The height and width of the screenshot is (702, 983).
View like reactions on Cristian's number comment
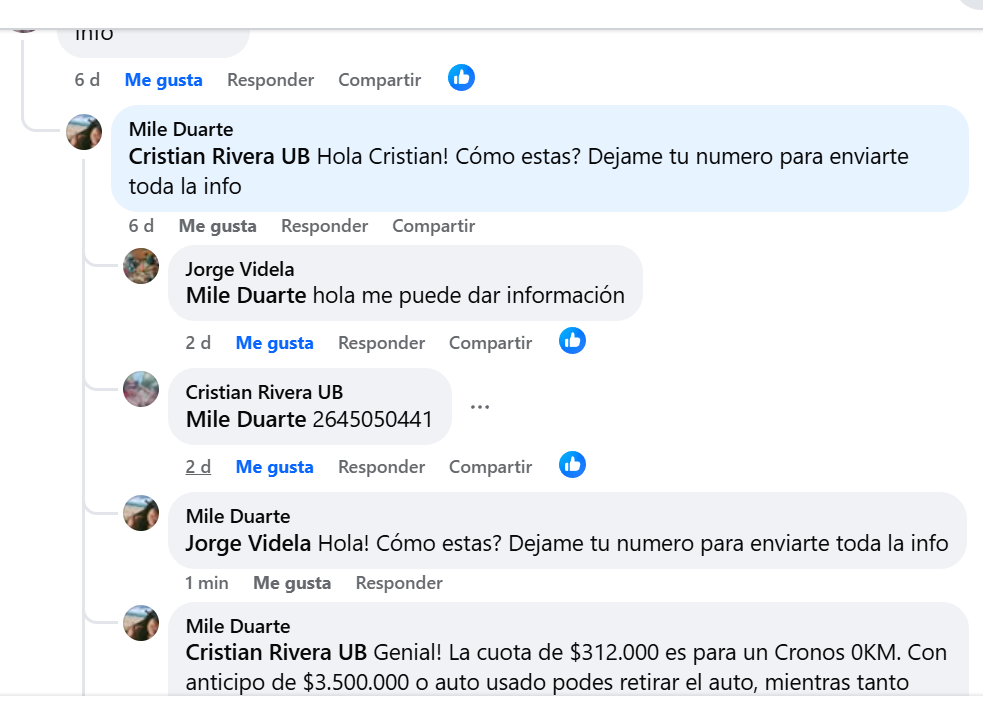(x=572, y=465)
